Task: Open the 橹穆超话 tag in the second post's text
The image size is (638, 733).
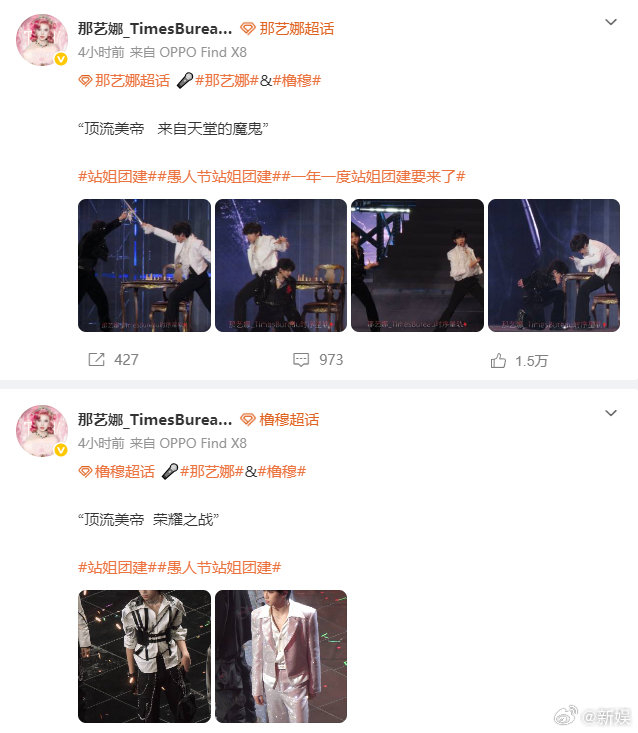Action: tap(116, 471)
